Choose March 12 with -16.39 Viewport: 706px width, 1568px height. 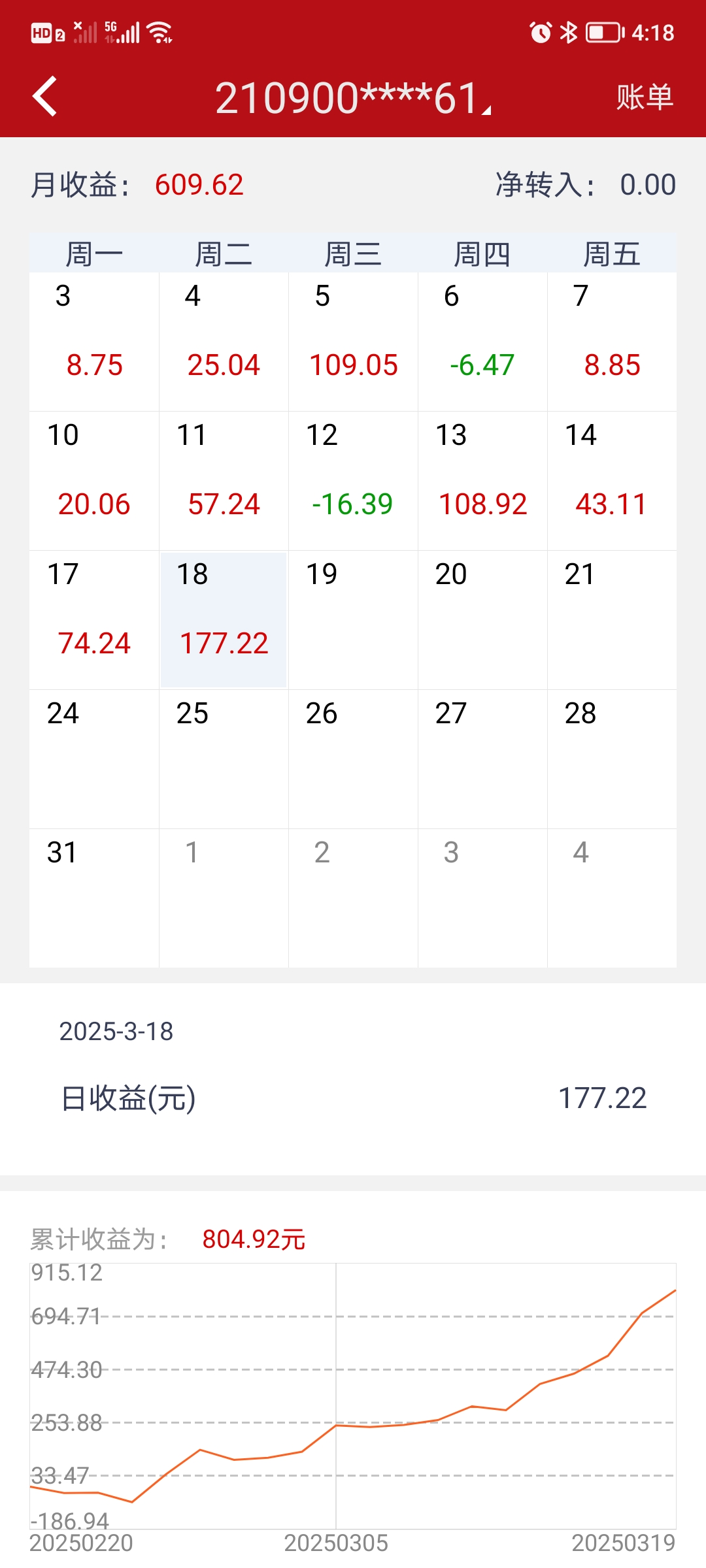point(353,481)
